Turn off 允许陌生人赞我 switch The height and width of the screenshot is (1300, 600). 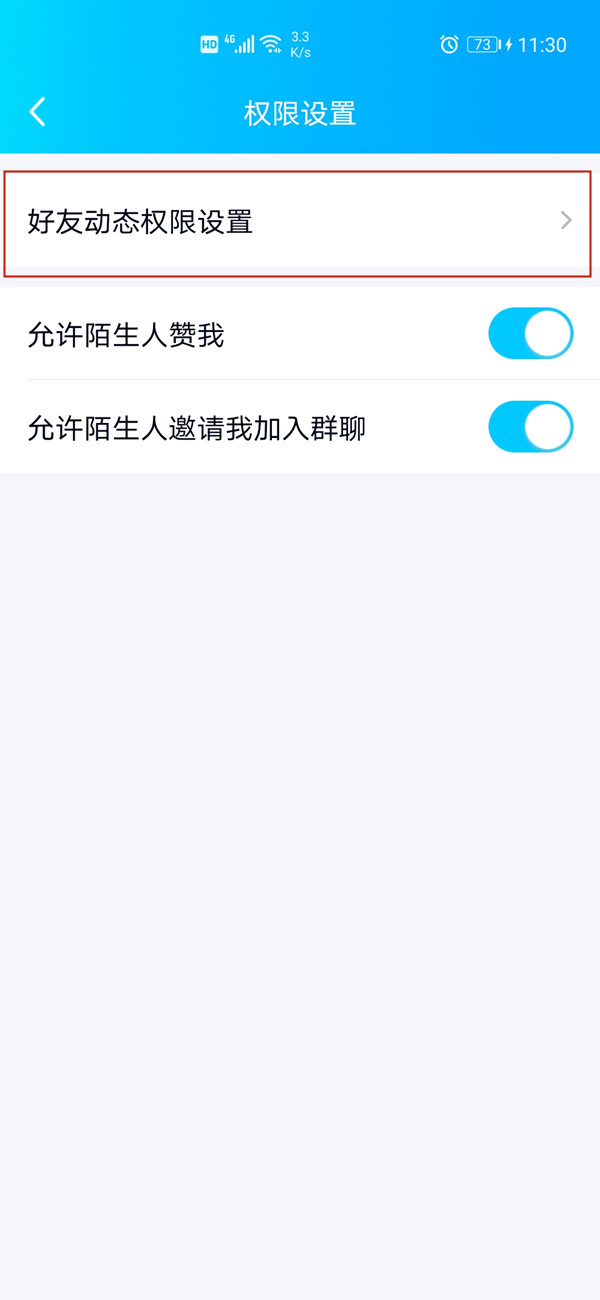coord(530,334)
